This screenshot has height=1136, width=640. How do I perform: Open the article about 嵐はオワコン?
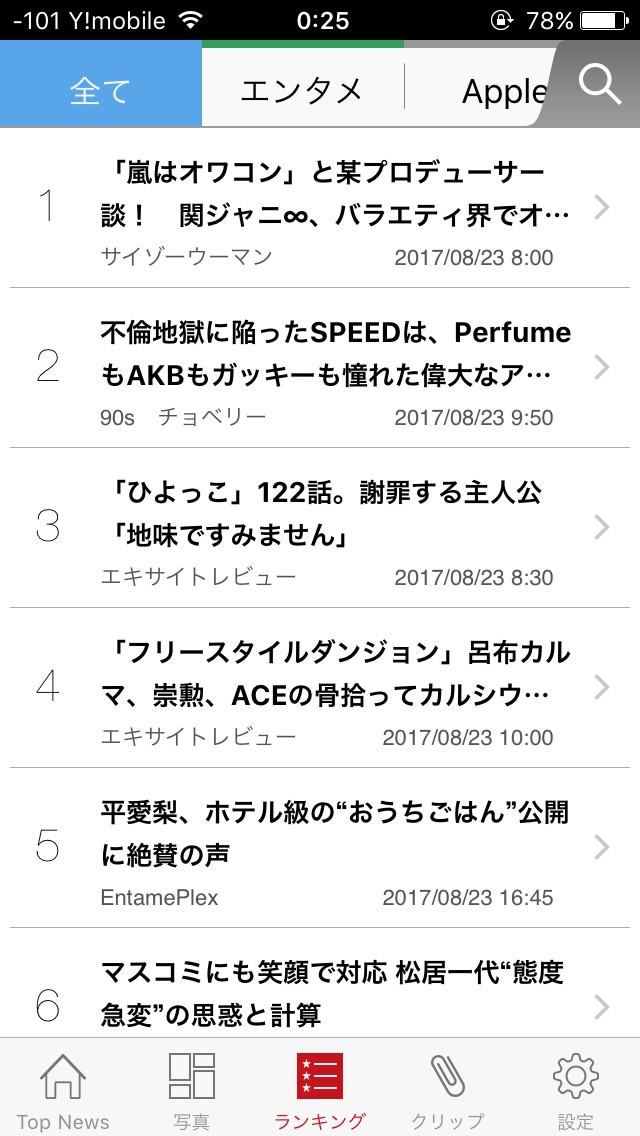coord(335,208)
